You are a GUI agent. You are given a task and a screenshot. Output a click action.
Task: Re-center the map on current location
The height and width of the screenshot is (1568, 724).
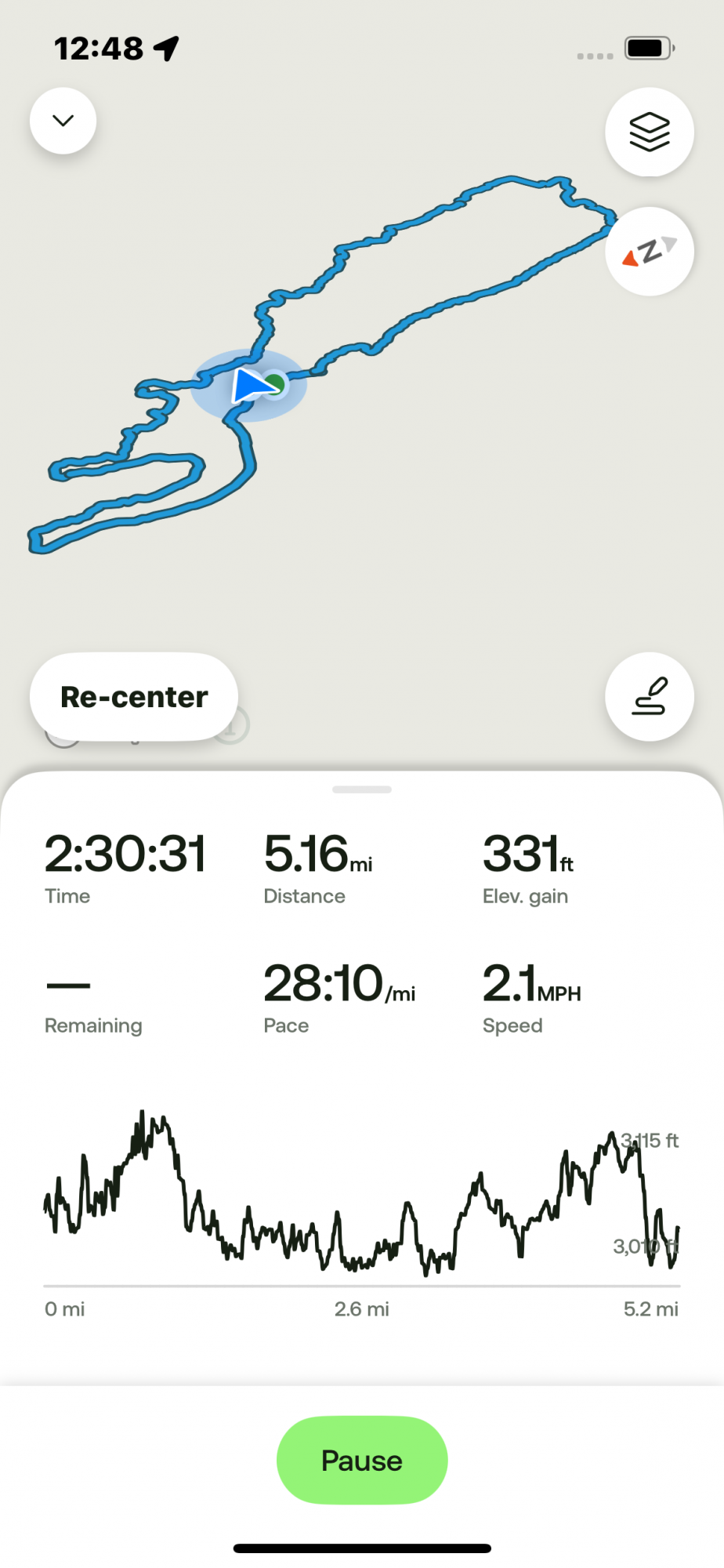click(x=134, y=696)
